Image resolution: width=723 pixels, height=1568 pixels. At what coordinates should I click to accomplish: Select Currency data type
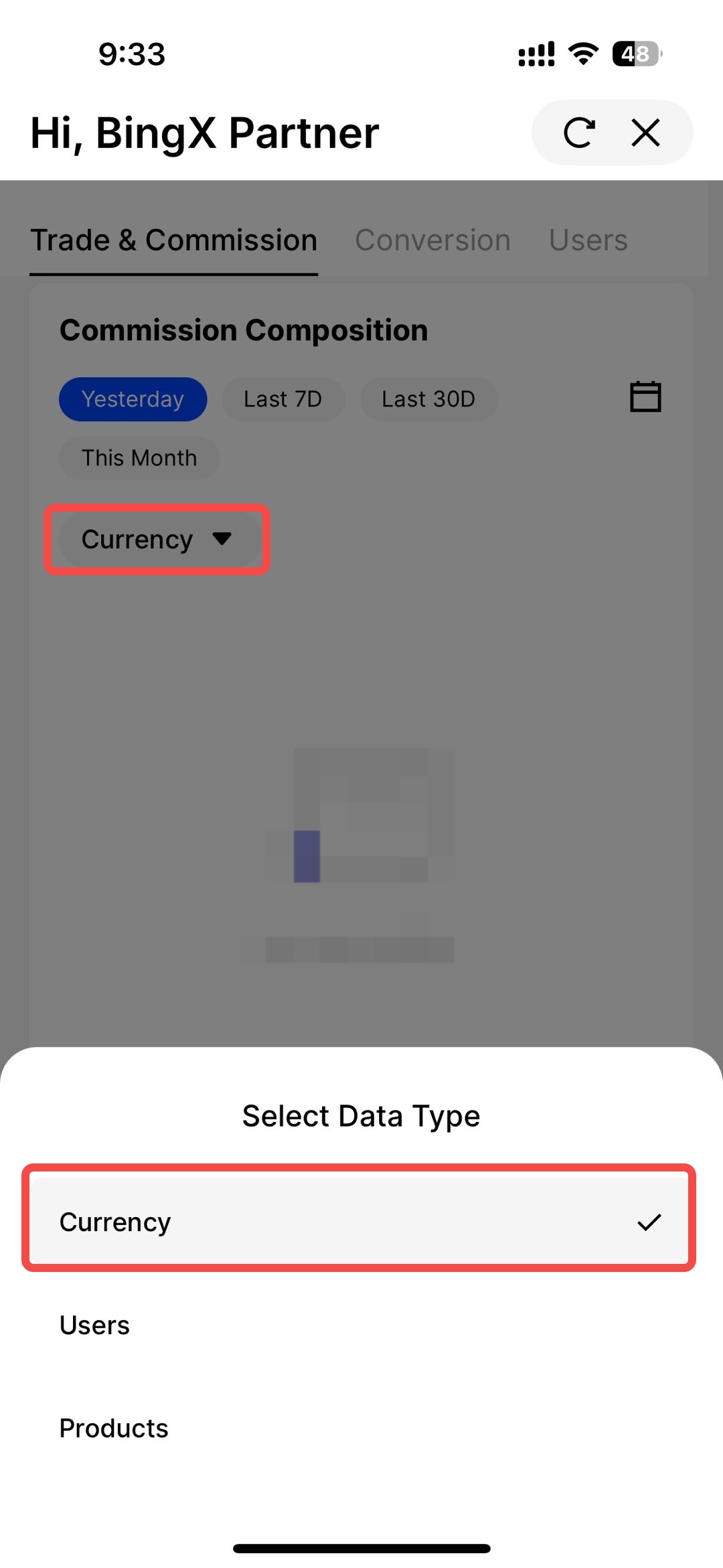(360, 1222)
